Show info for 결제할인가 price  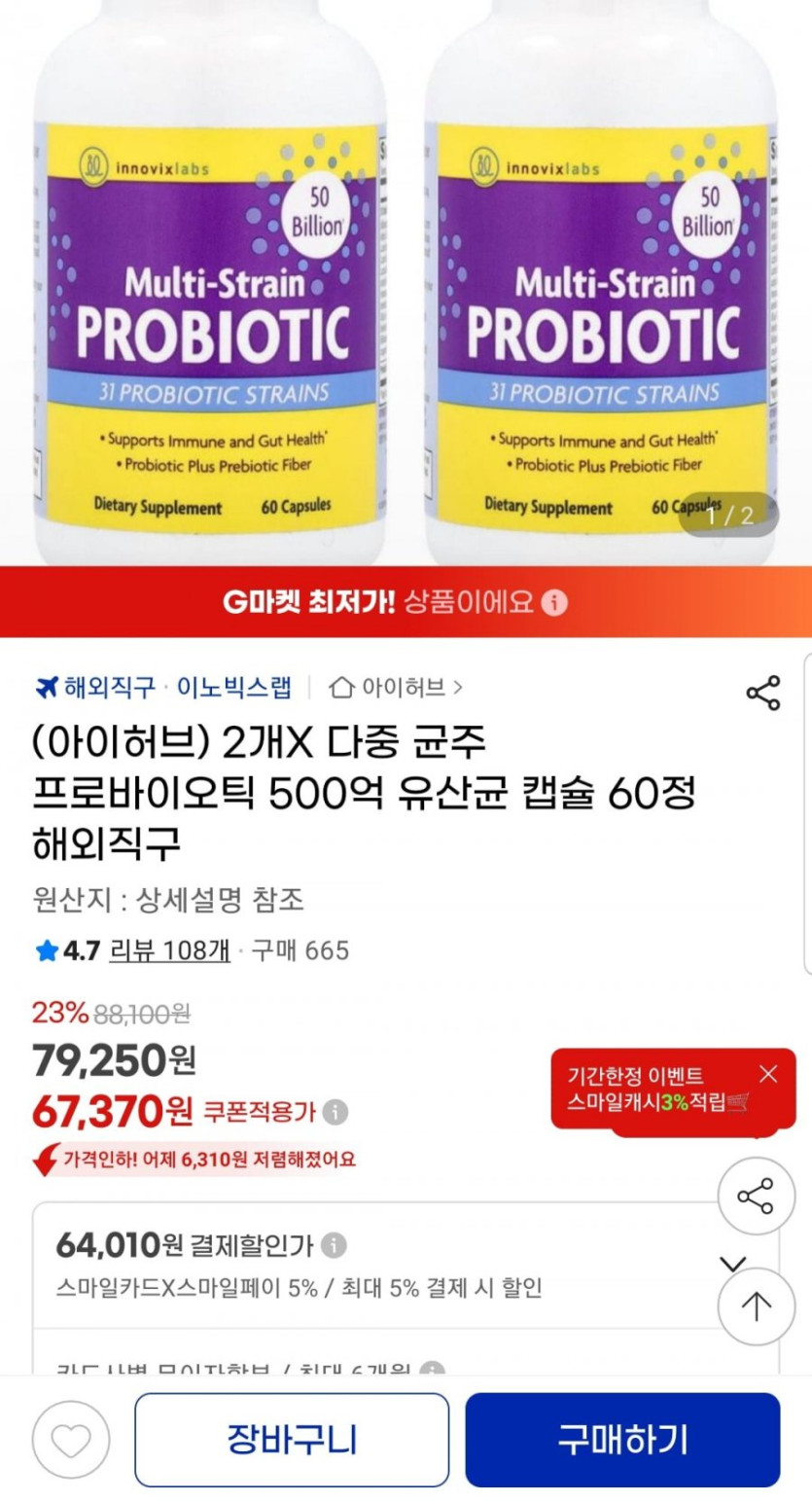point(334,1244)
